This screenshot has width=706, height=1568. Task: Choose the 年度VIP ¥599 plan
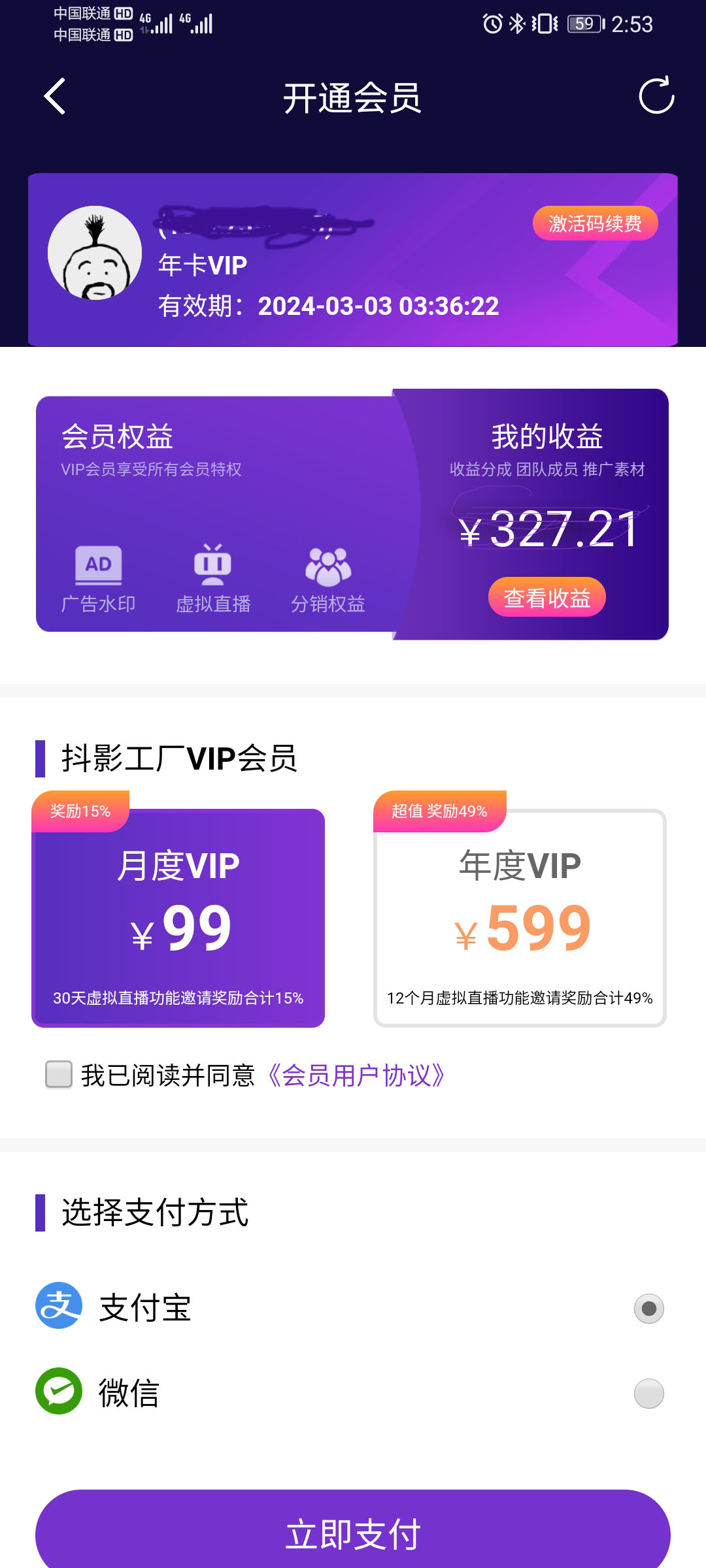pos(520,918)
